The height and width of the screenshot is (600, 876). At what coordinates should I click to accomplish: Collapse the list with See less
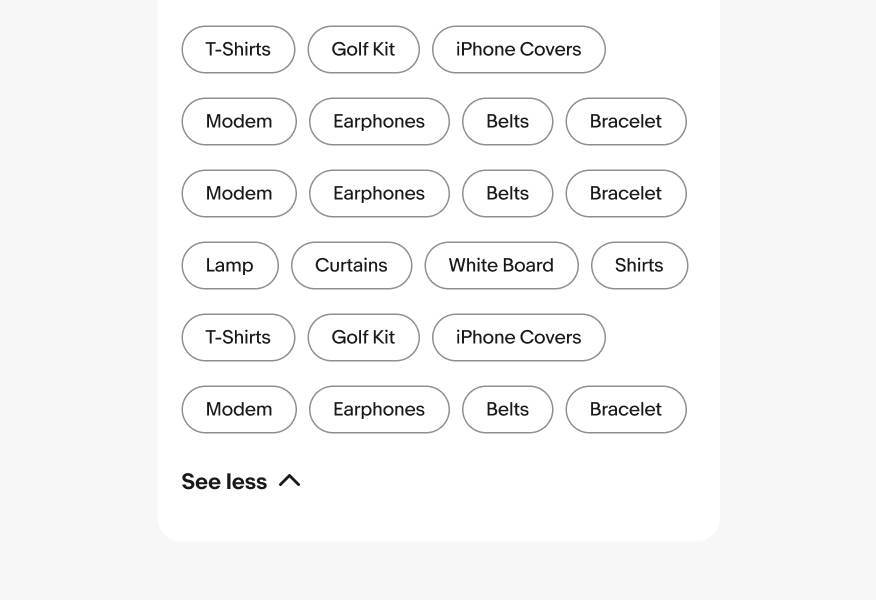240,482
